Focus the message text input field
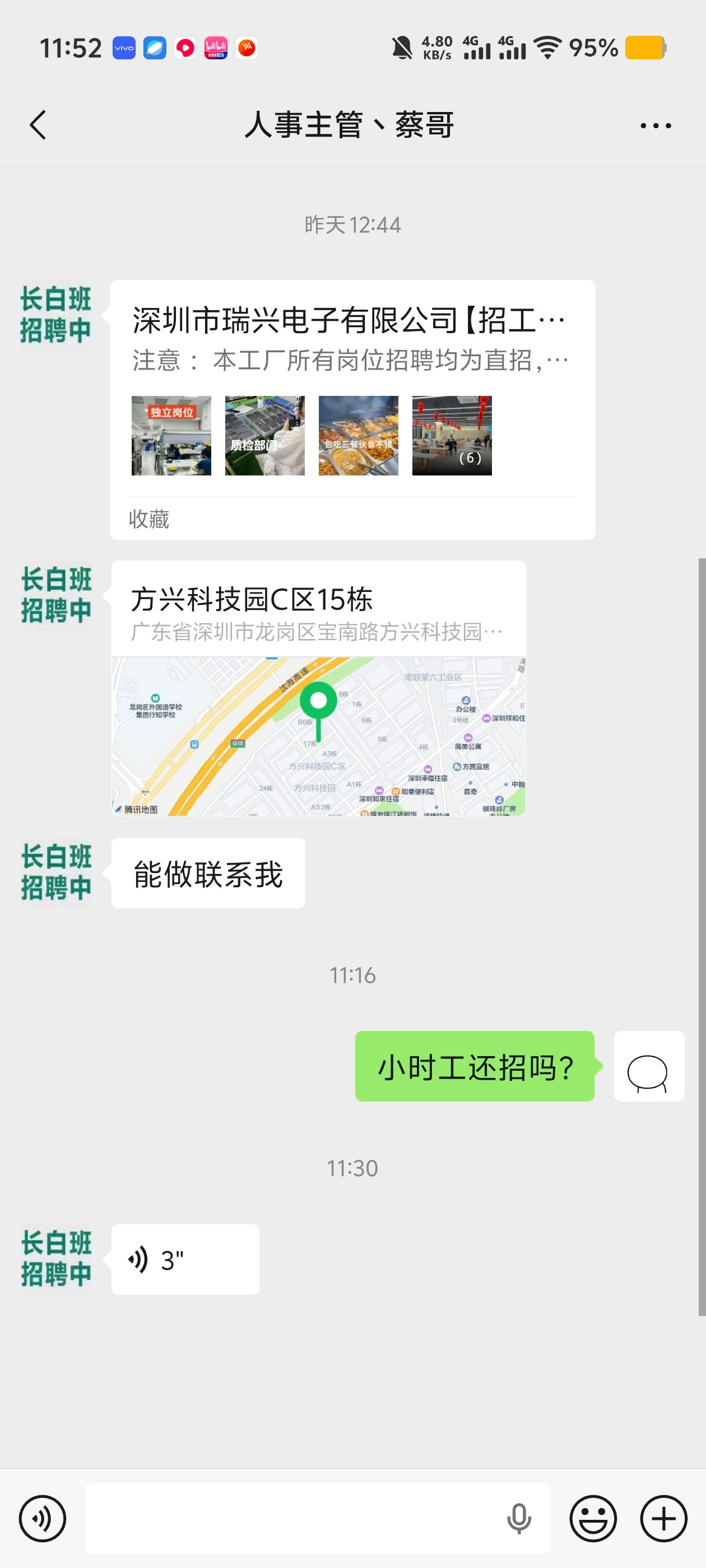Image resolution: width=706 pixels, height=1568 pixels. pos(292,1519)
